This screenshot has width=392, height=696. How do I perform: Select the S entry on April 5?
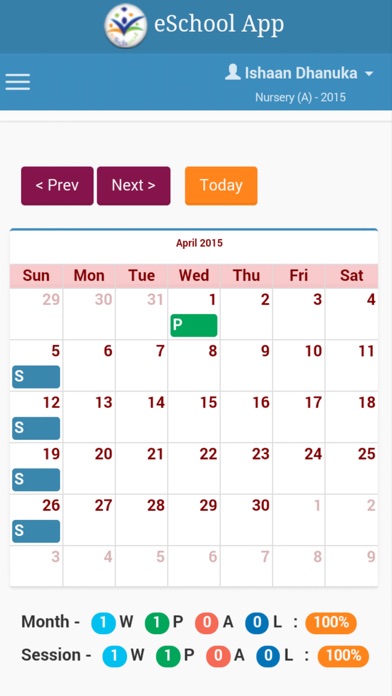[36, 377]
